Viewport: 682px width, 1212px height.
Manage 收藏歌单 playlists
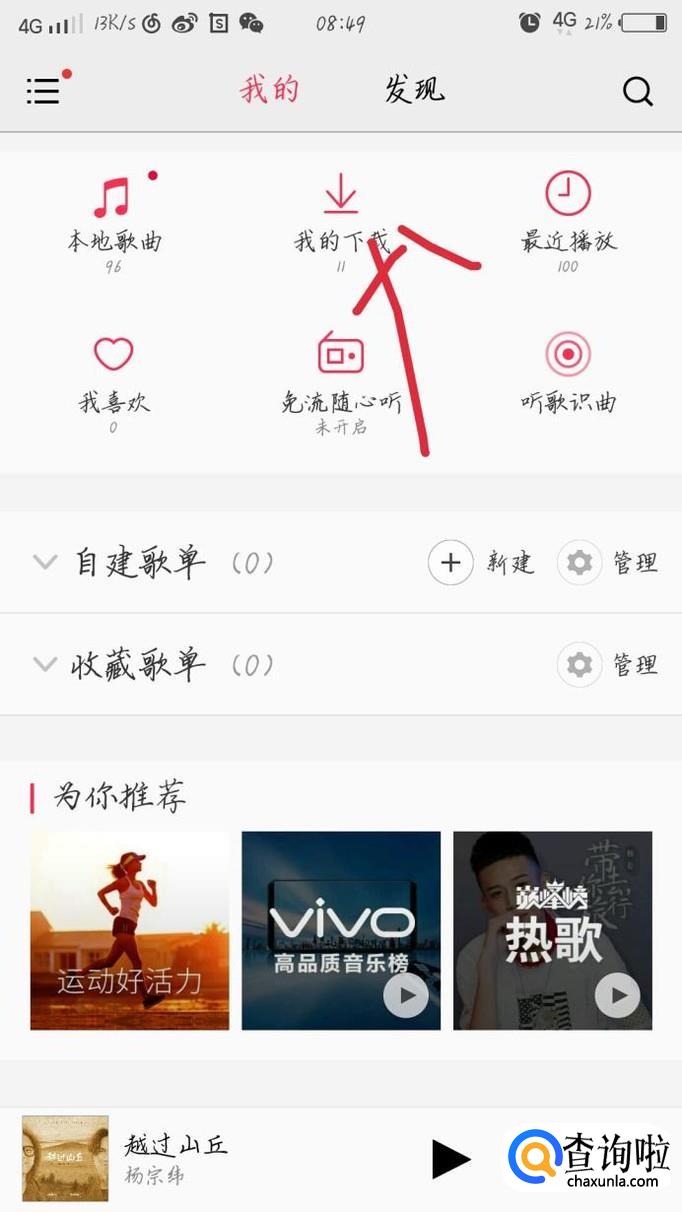(608, 665)
